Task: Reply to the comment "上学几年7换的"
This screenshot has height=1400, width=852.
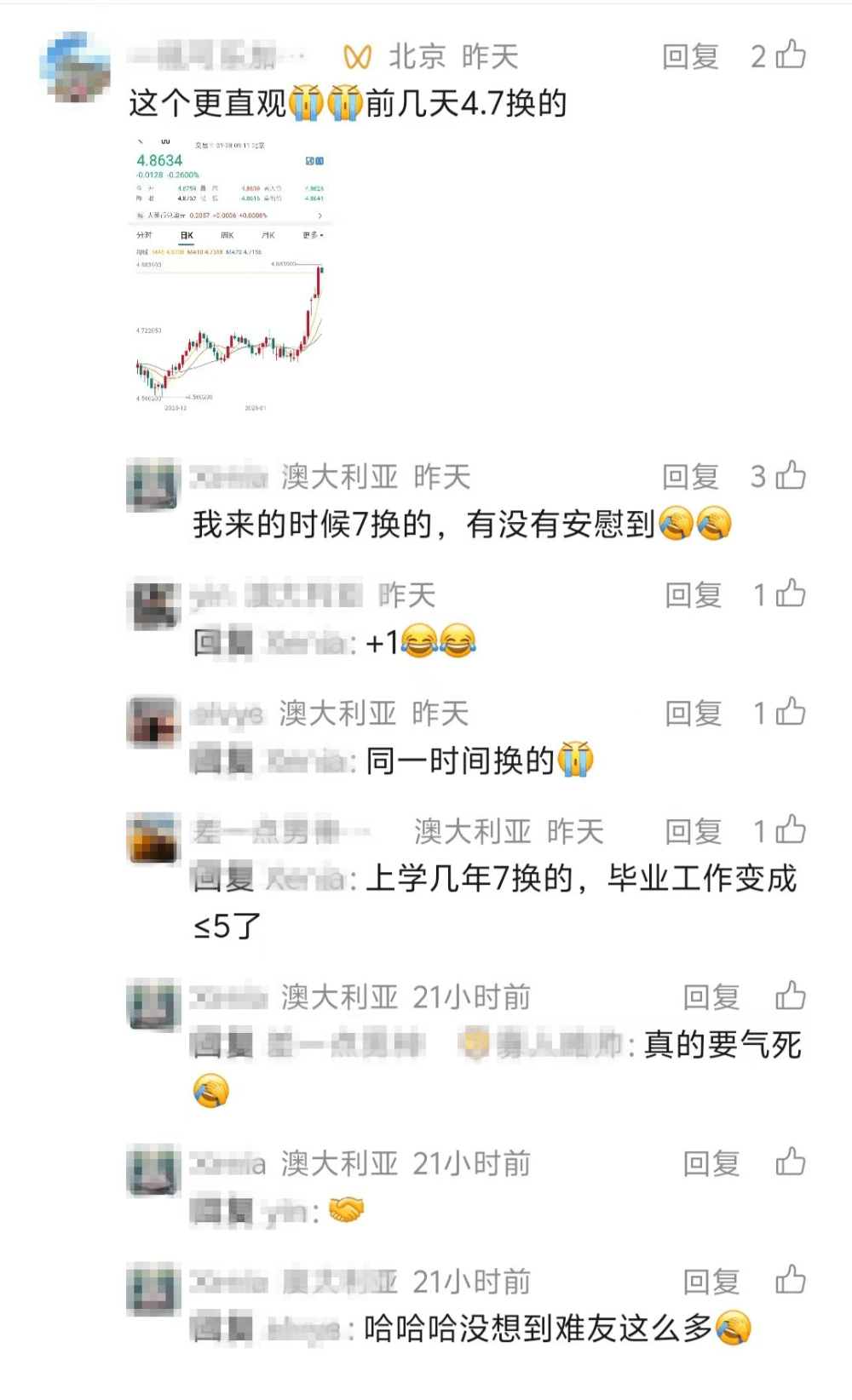Action: [x=693, y=831]
